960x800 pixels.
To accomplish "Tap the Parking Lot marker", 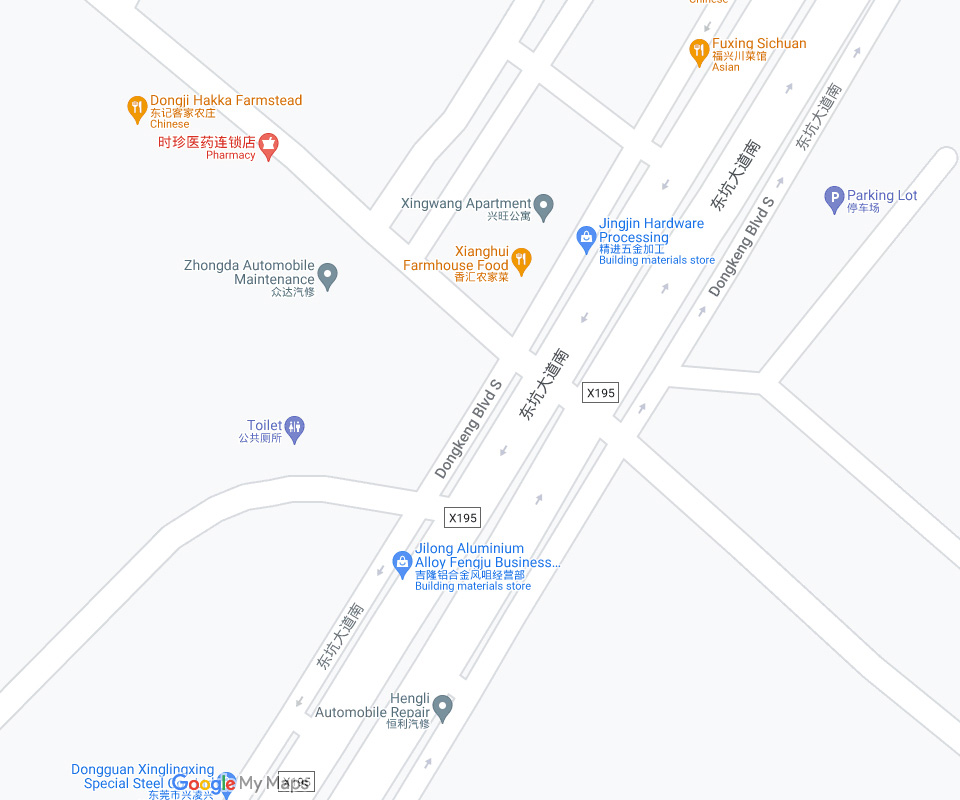I will pyautogui.click(x=834, y=199).
